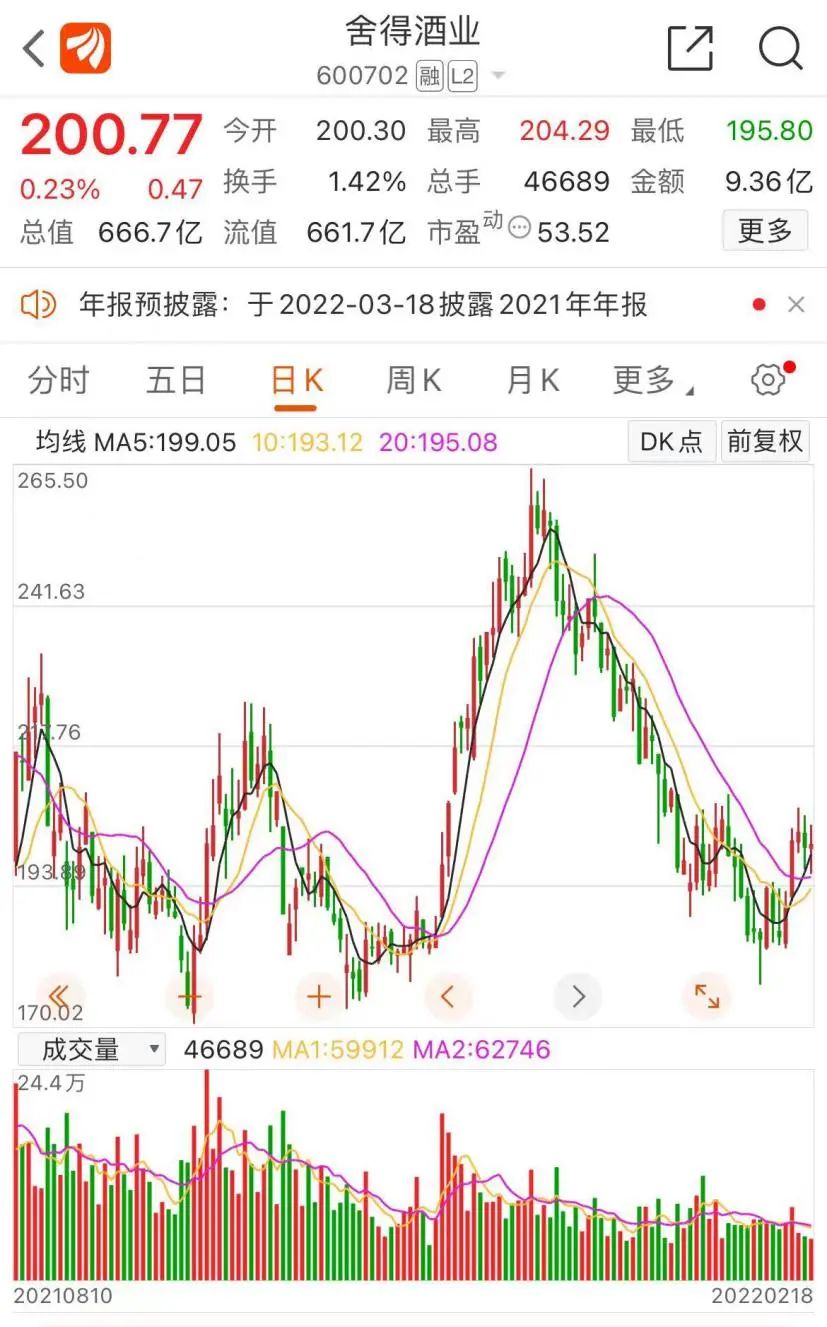This screenshot has width=827, height=1327.
Task: Move chart one step left
Action: tap(448, 996)
